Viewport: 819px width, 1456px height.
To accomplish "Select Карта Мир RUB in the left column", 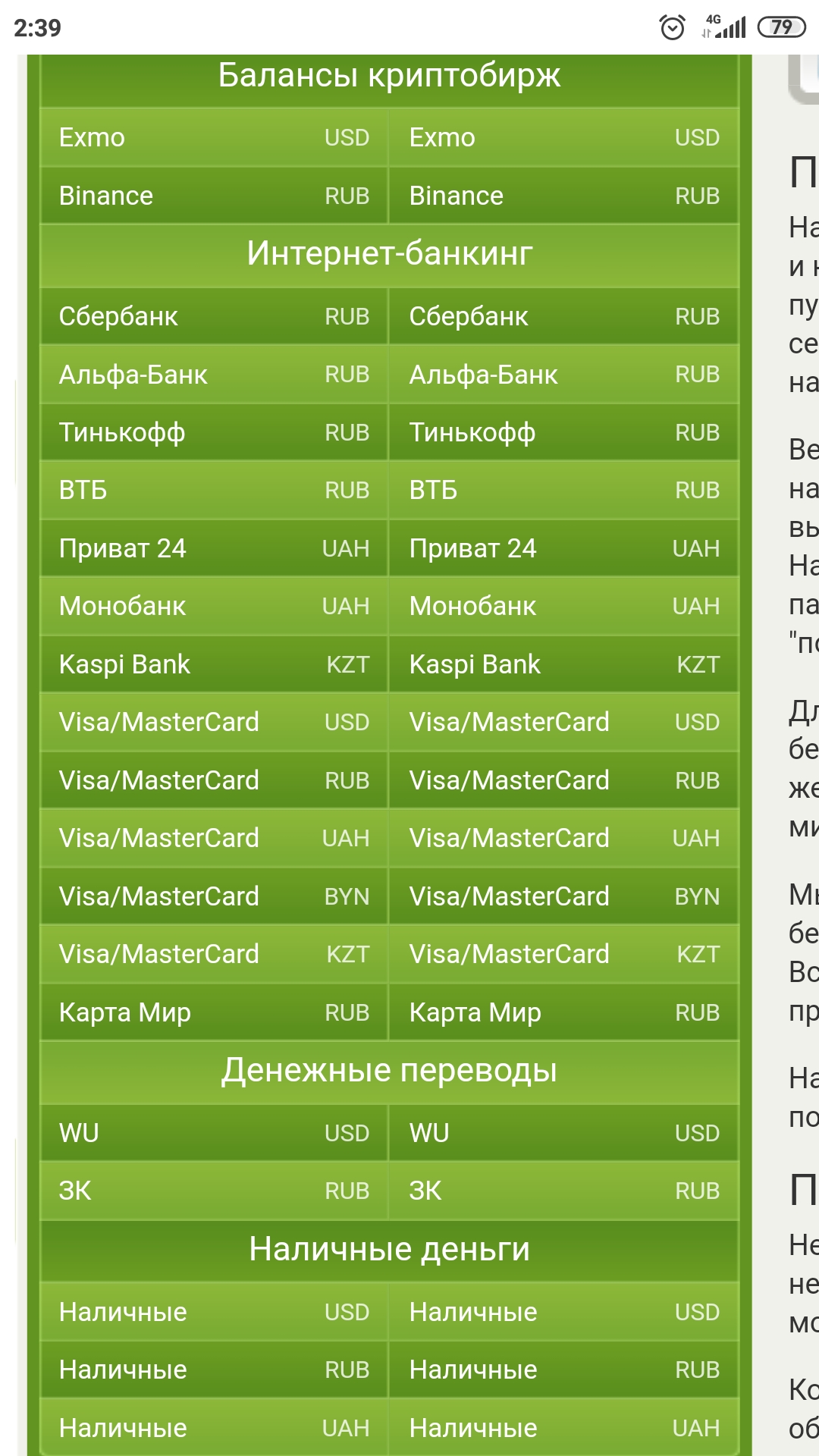I will [214, 1012].
